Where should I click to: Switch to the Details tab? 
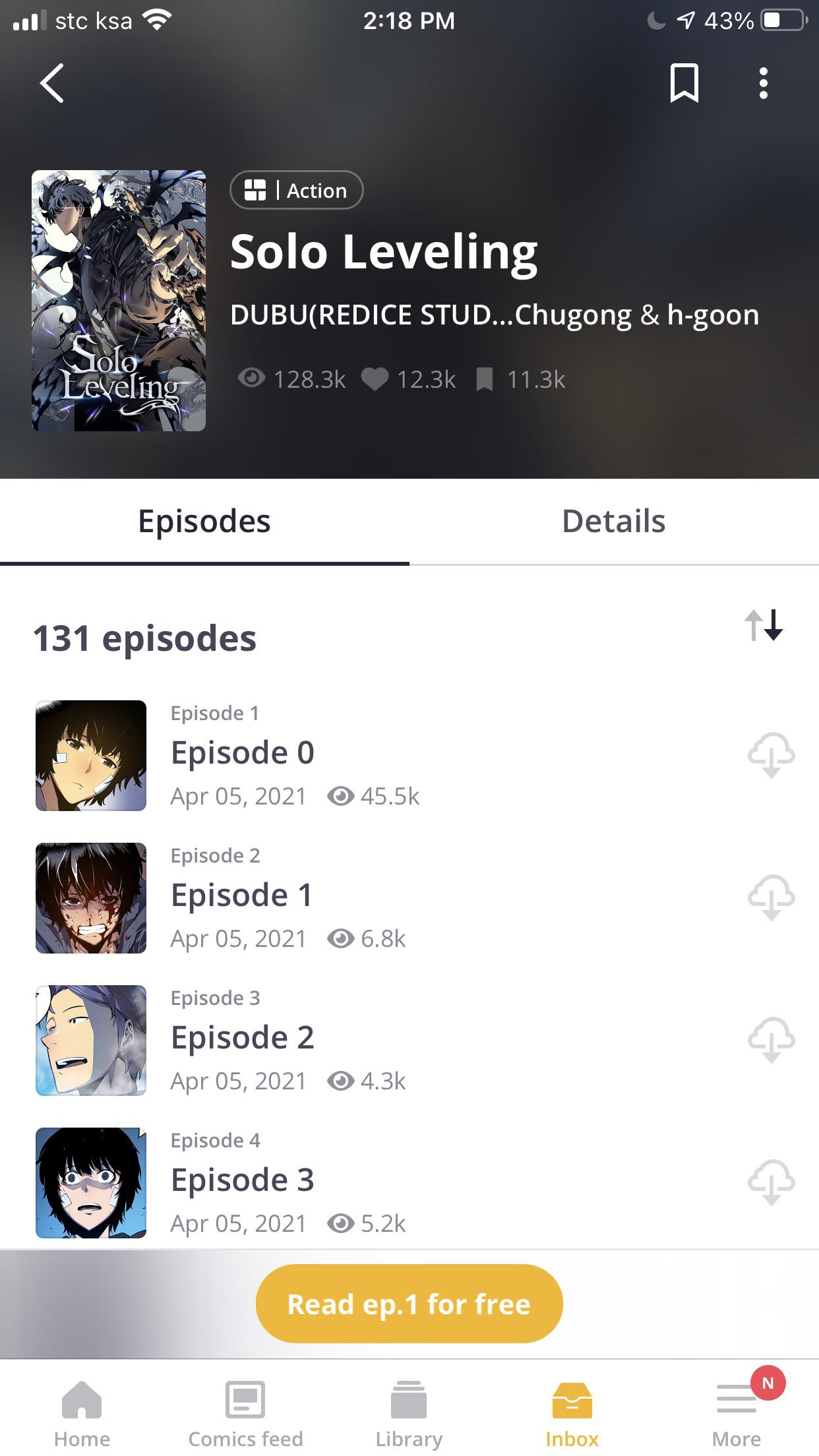click(x=614, y=521)
